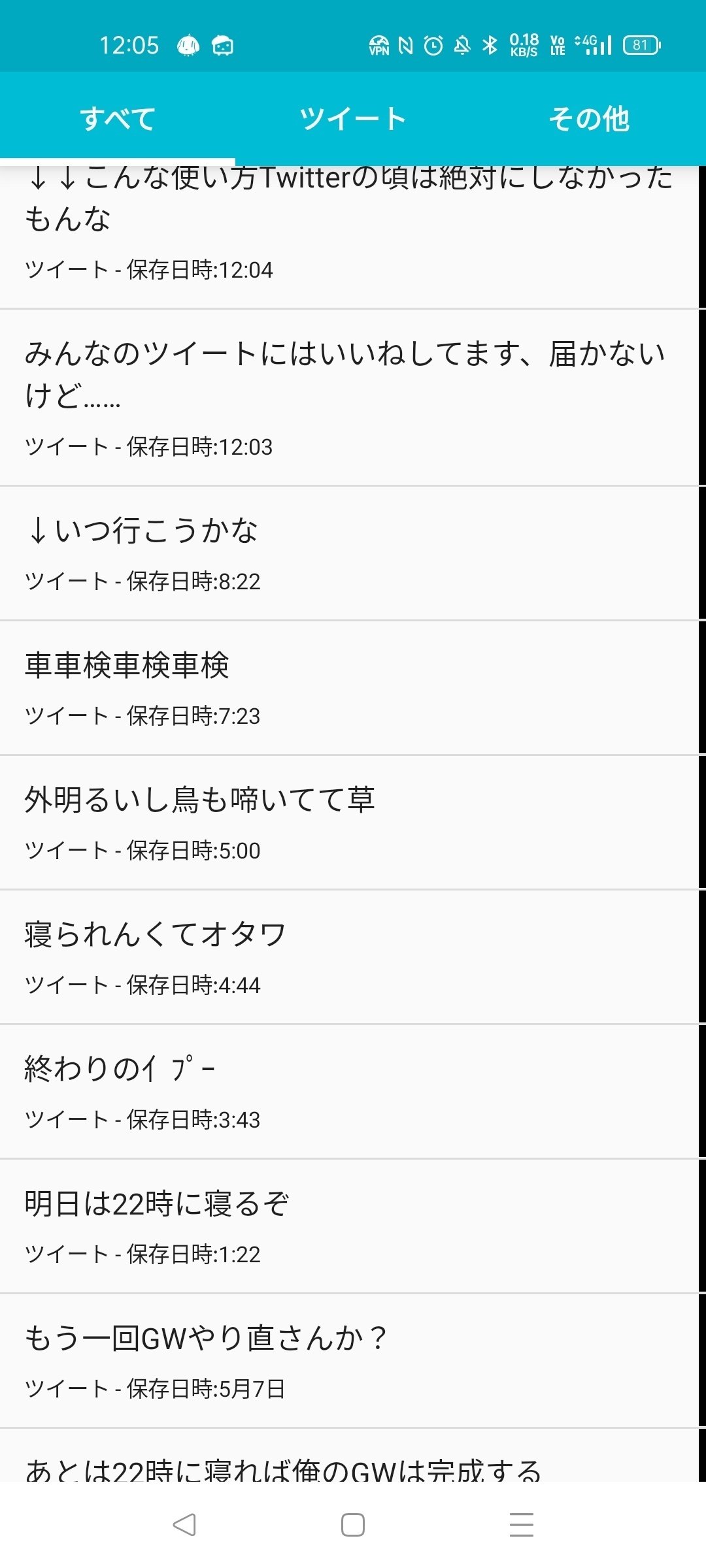Switch to the ツイート tab
Screen dimensions: 706x1568
352,118
